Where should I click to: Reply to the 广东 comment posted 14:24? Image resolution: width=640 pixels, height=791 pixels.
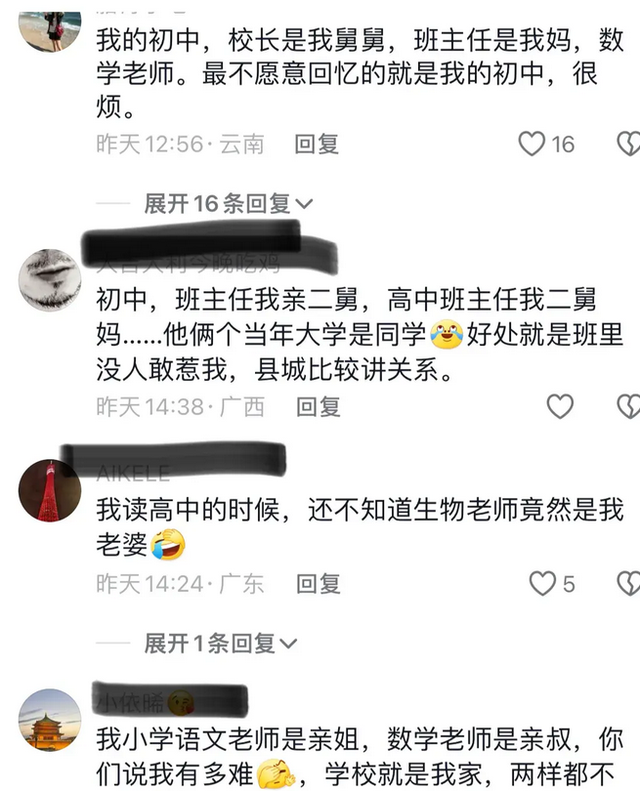317,583
